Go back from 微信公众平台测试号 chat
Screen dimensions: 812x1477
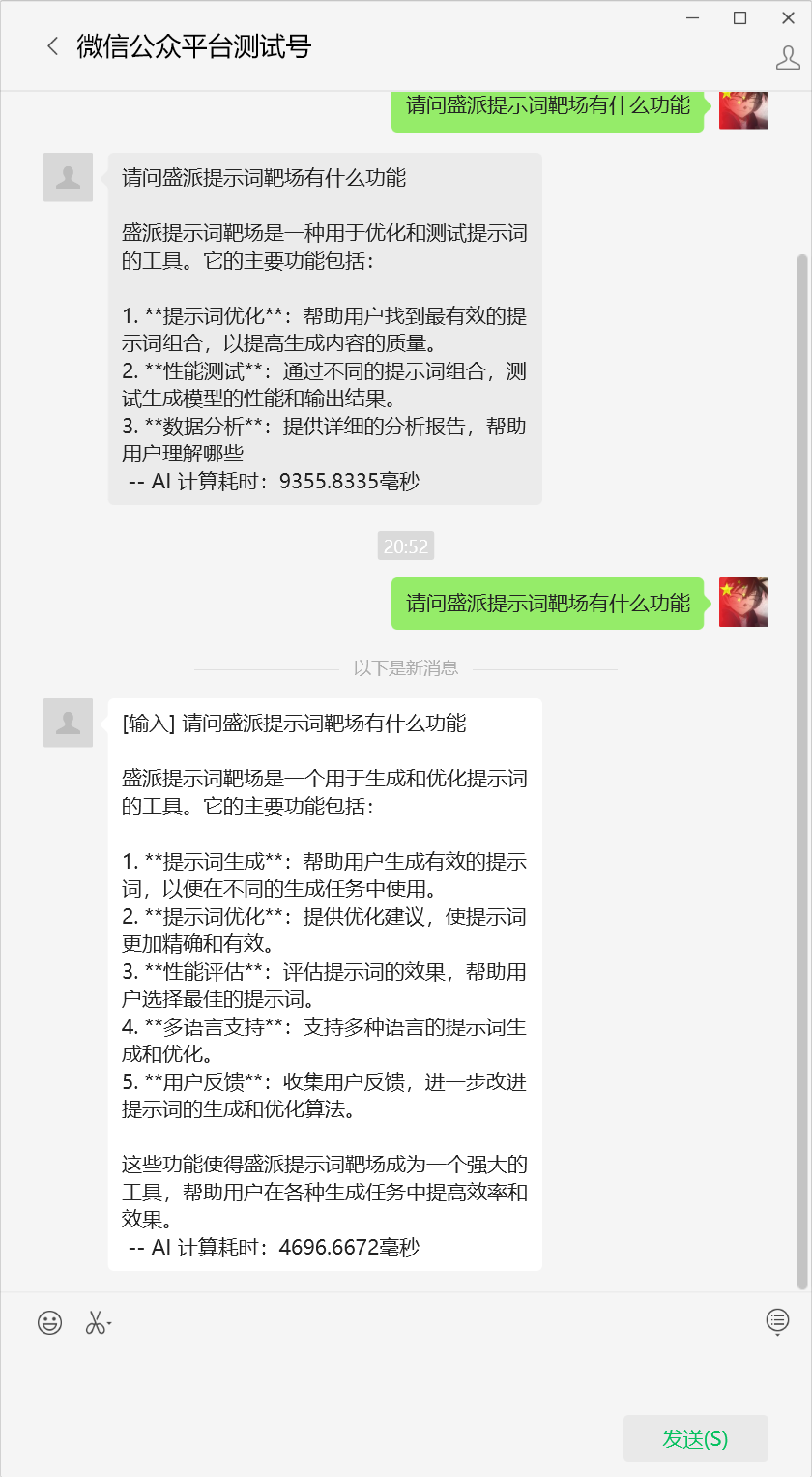[53, 46]
